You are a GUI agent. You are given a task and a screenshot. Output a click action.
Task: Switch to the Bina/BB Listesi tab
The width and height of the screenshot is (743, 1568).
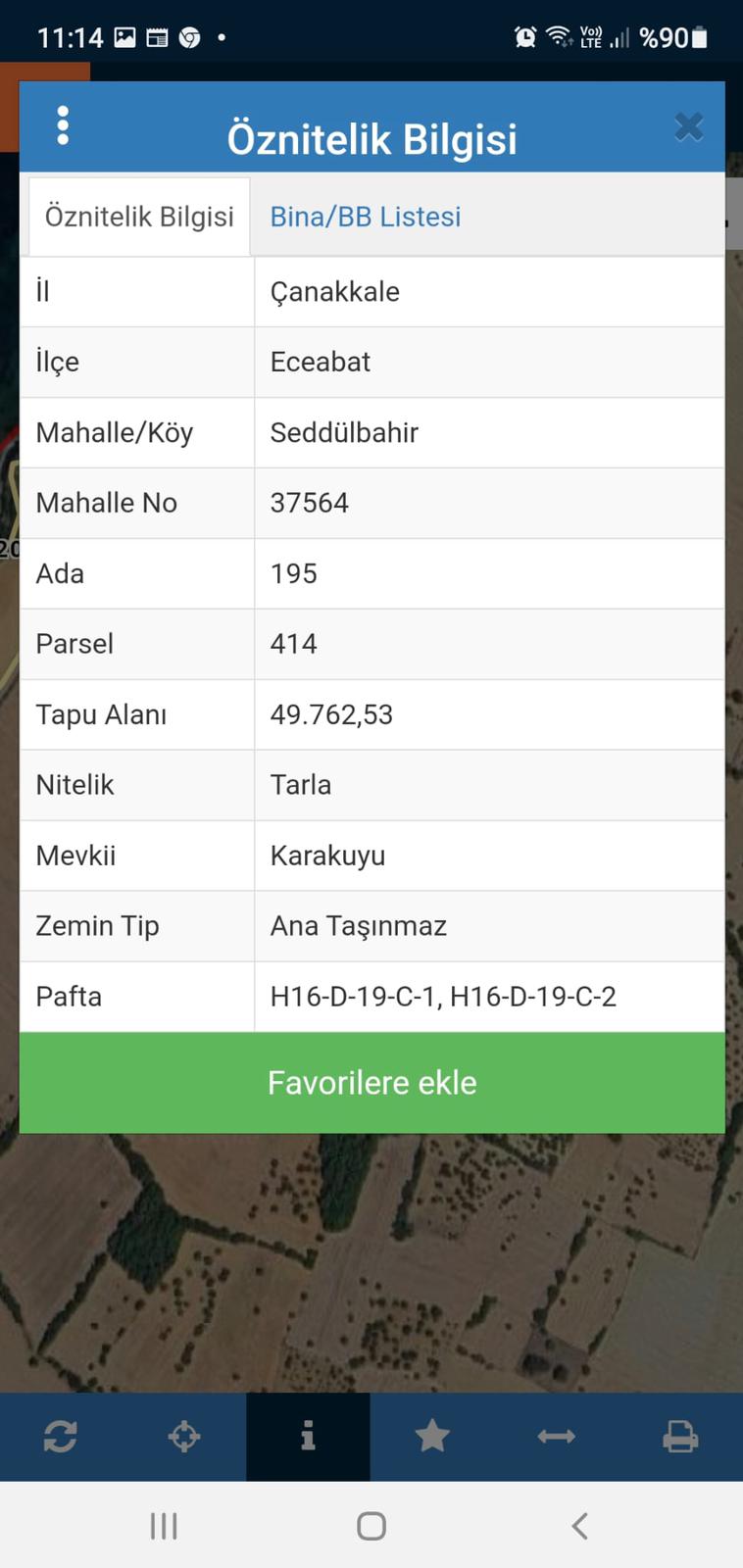tap(365, 217)
